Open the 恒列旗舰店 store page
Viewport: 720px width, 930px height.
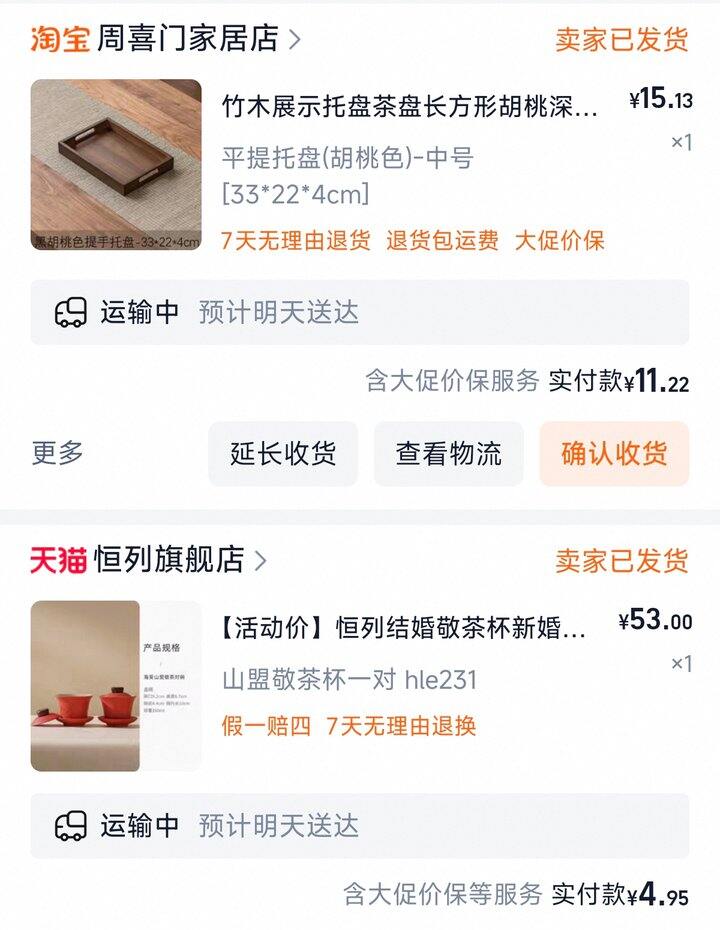170,560
